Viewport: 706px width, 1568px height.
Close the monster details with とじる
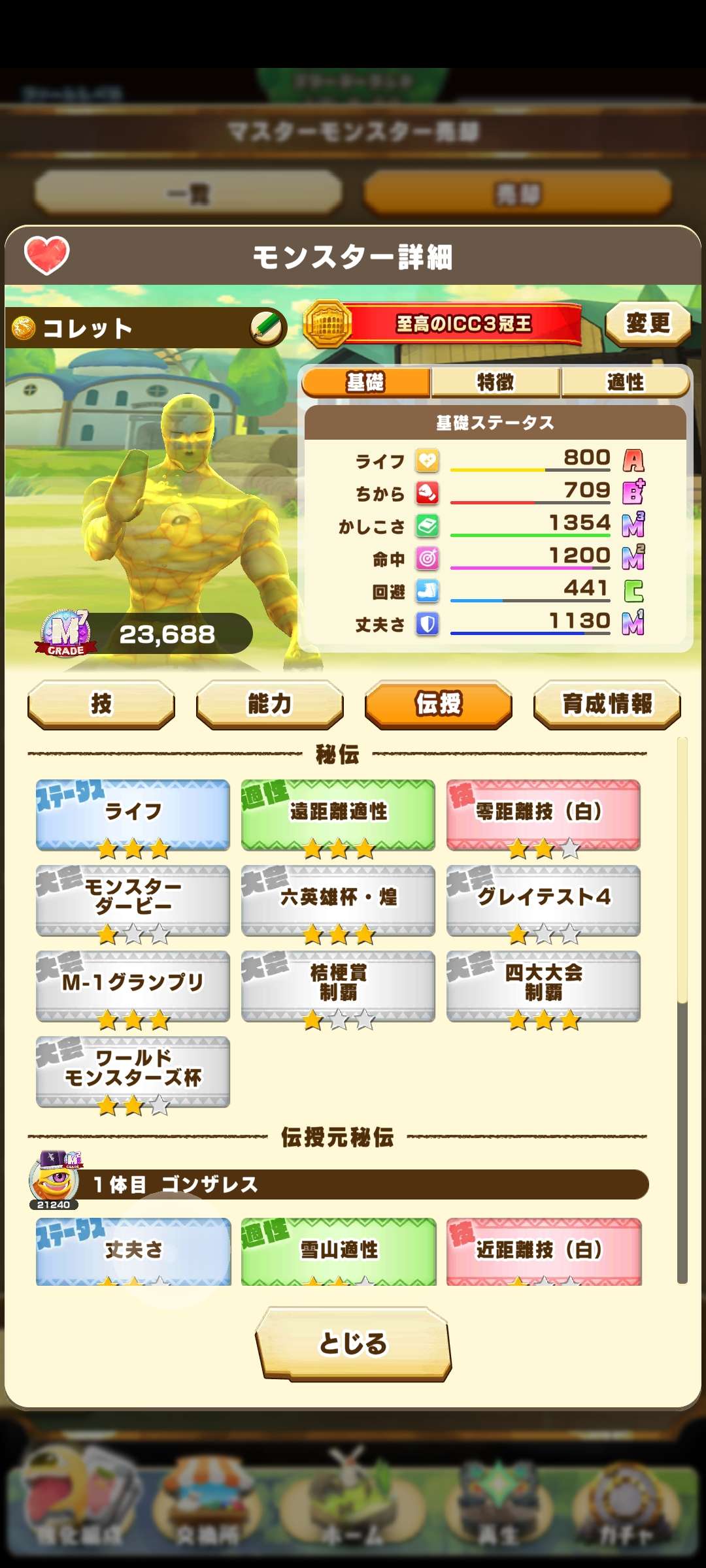(353, 1343)
